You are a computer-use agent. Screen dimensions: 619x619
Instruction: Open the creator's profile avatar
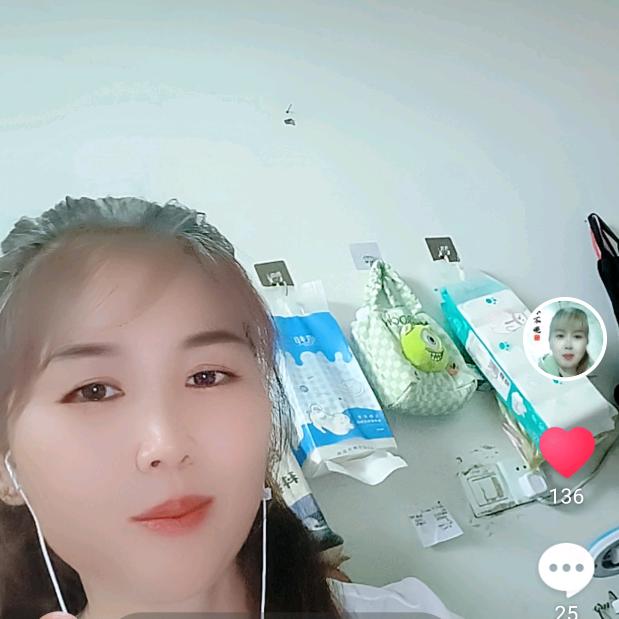(x=565, y=339)
